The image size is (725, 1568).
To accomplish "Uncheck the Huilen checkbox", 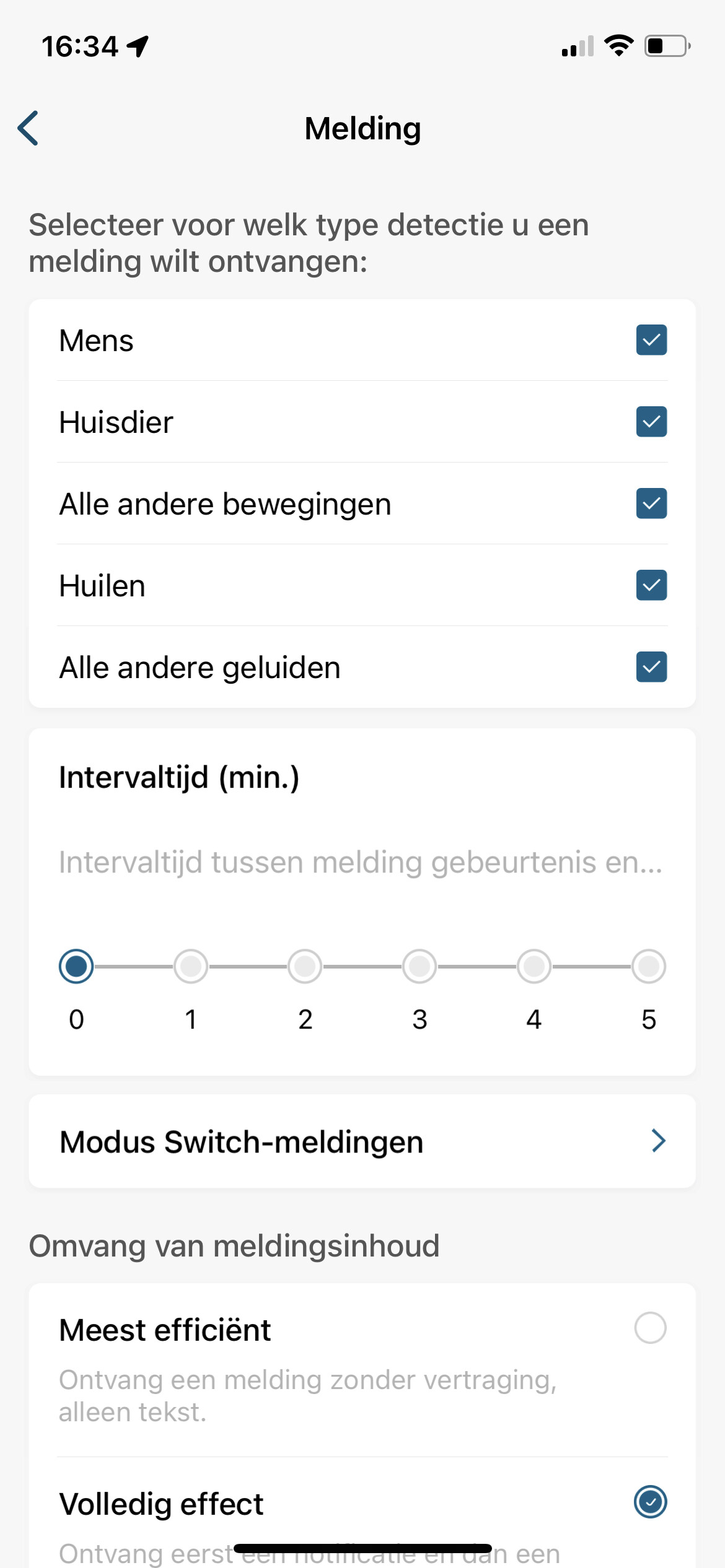I will pyautogui.click(x=651, y=585).
